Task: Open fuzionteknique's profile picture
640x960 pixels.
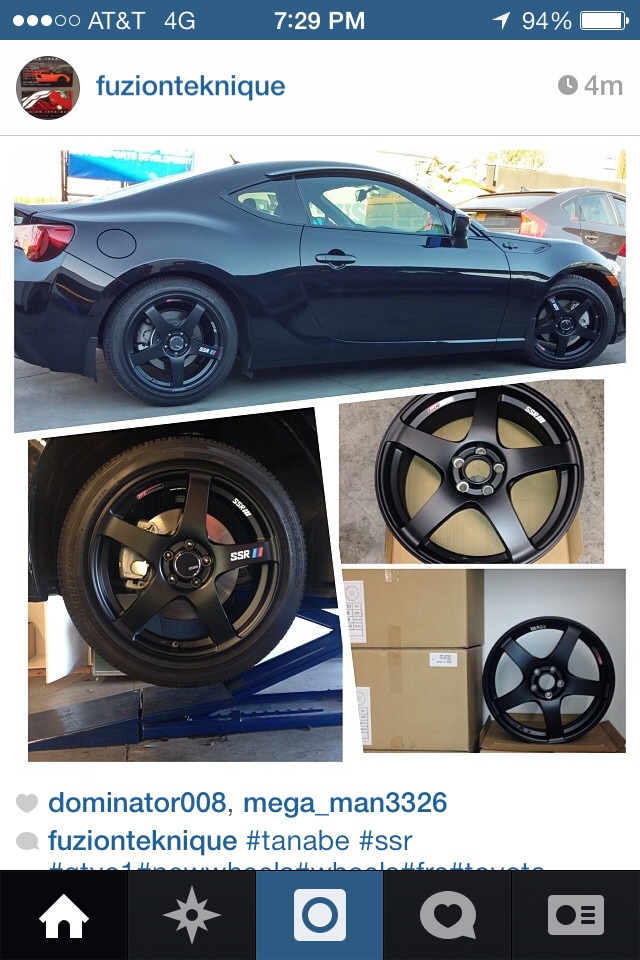Action: [47, 87]
